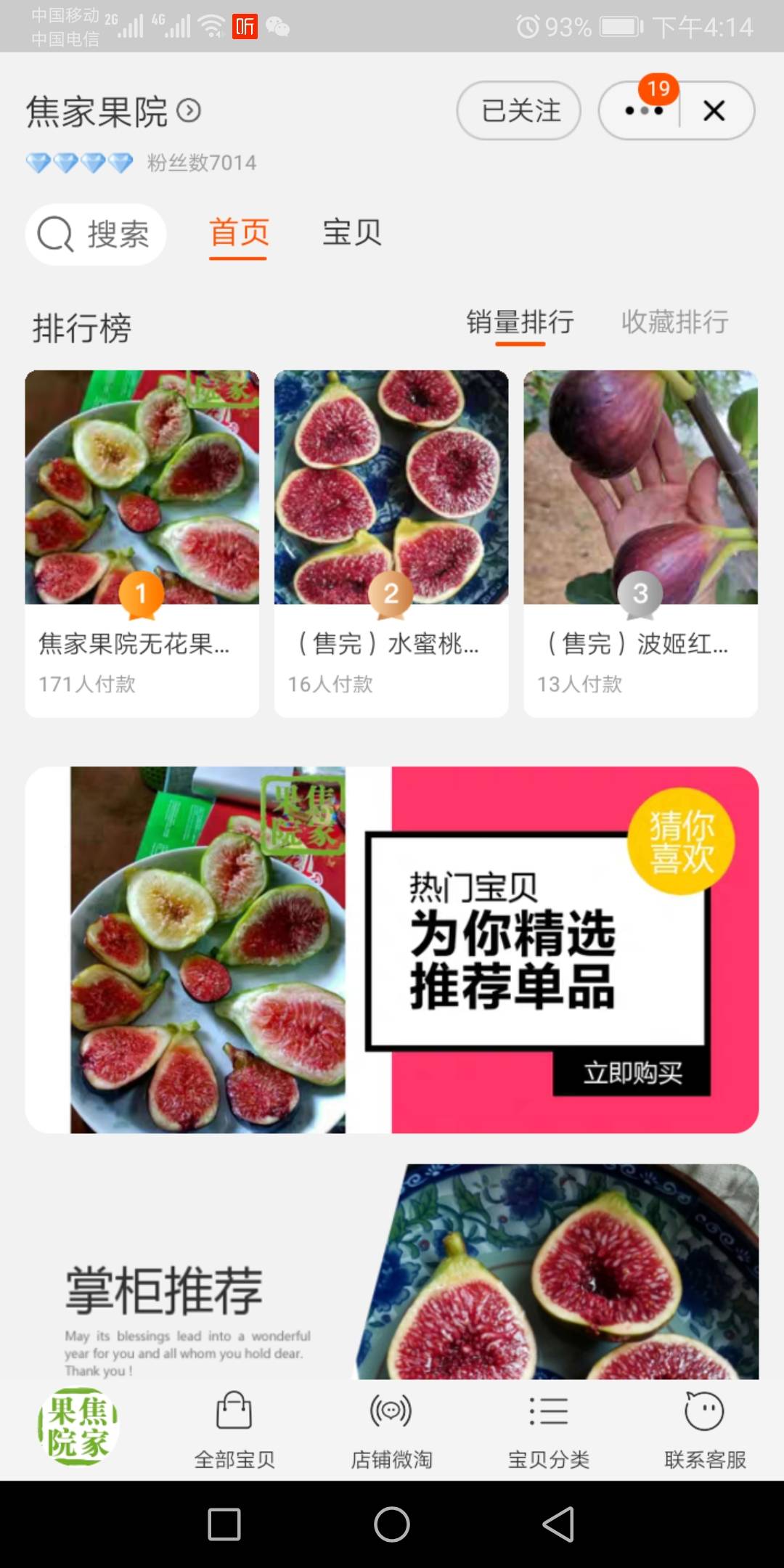Open the 搜索 search box
Image resolution: width=784 pixels, height=1568 pixels.
96,234
